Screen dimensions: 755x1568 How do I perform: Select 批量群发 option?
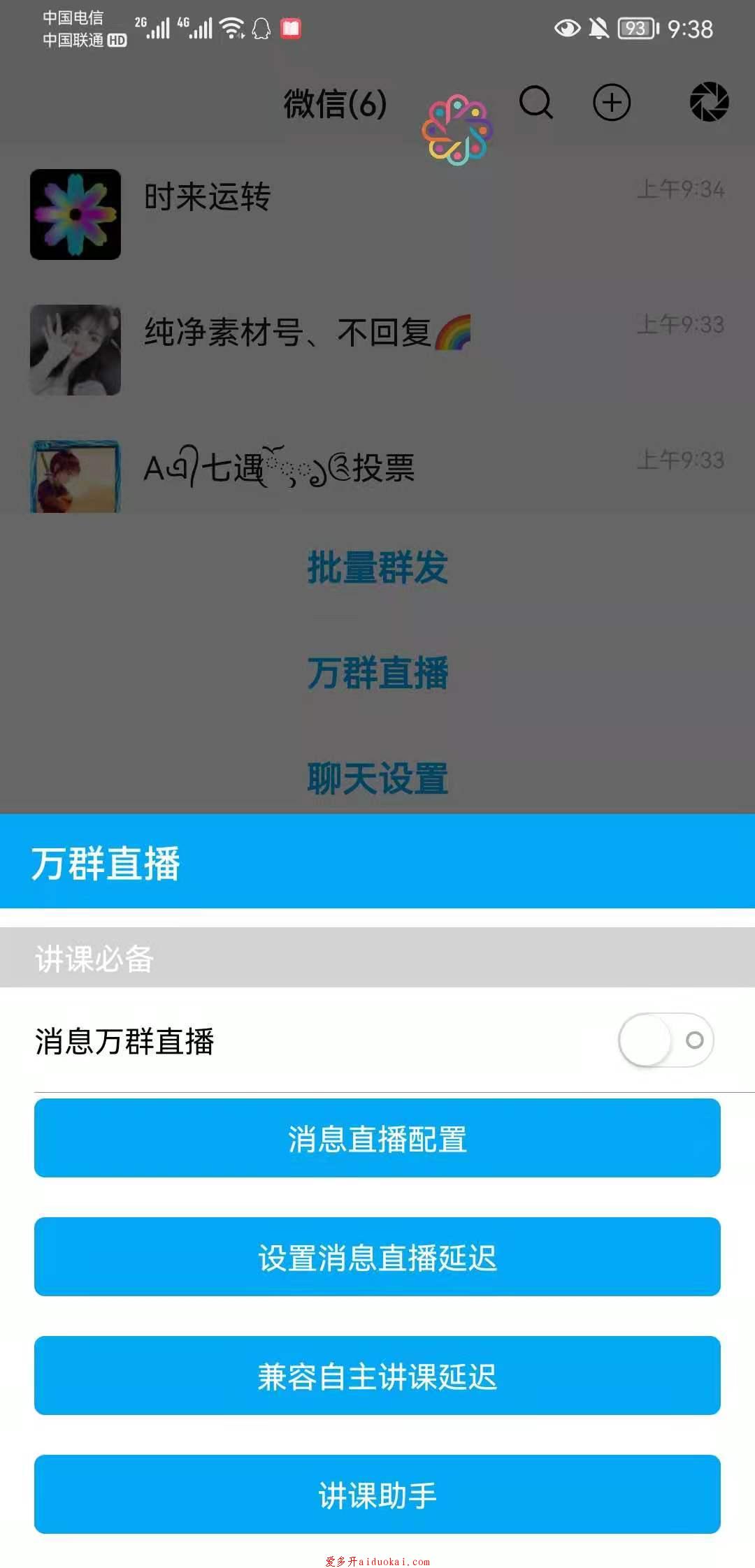coord(377,567)
